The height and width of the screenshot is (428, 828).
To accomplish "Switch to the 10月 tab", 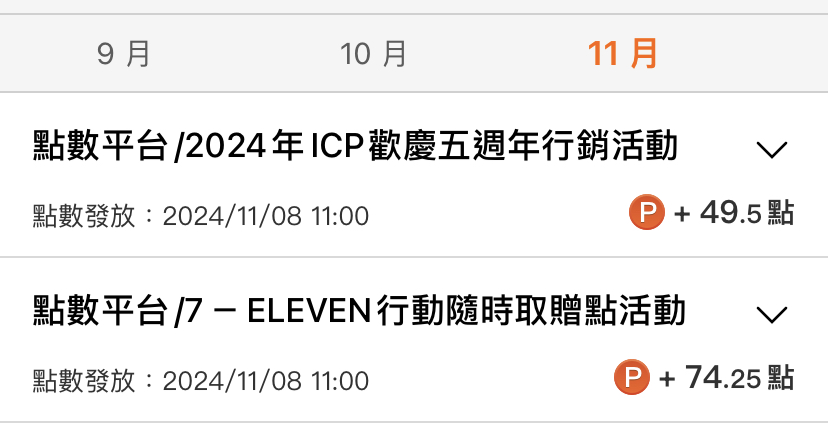I will pyautogui.click(x=374, y=53).
